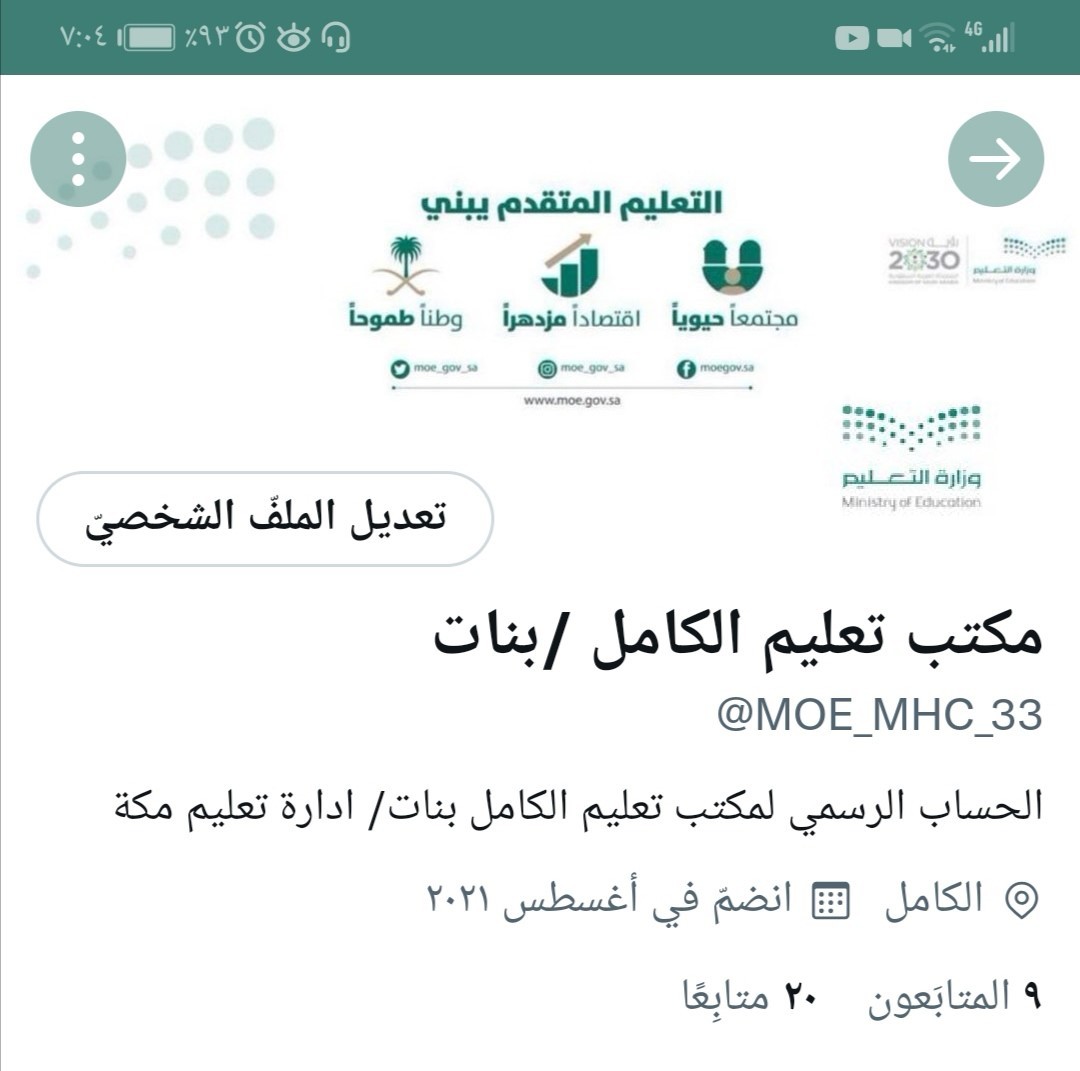Tap the Edit Profile (تعديل الملف الشخصي) button
Viewport: 1080px width, 1071px height.
click(265, 518)
